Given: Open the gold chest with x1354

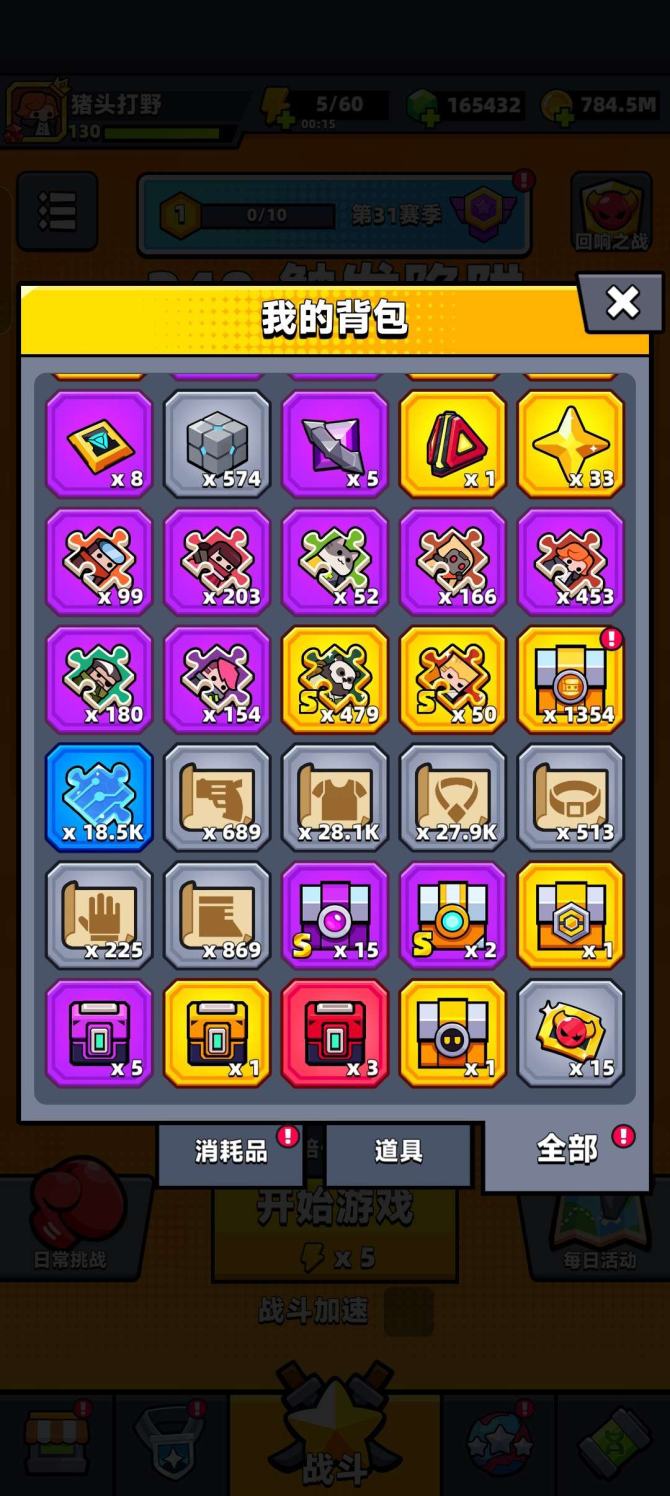Looking at the screenshot, I should tap(570, 679).
